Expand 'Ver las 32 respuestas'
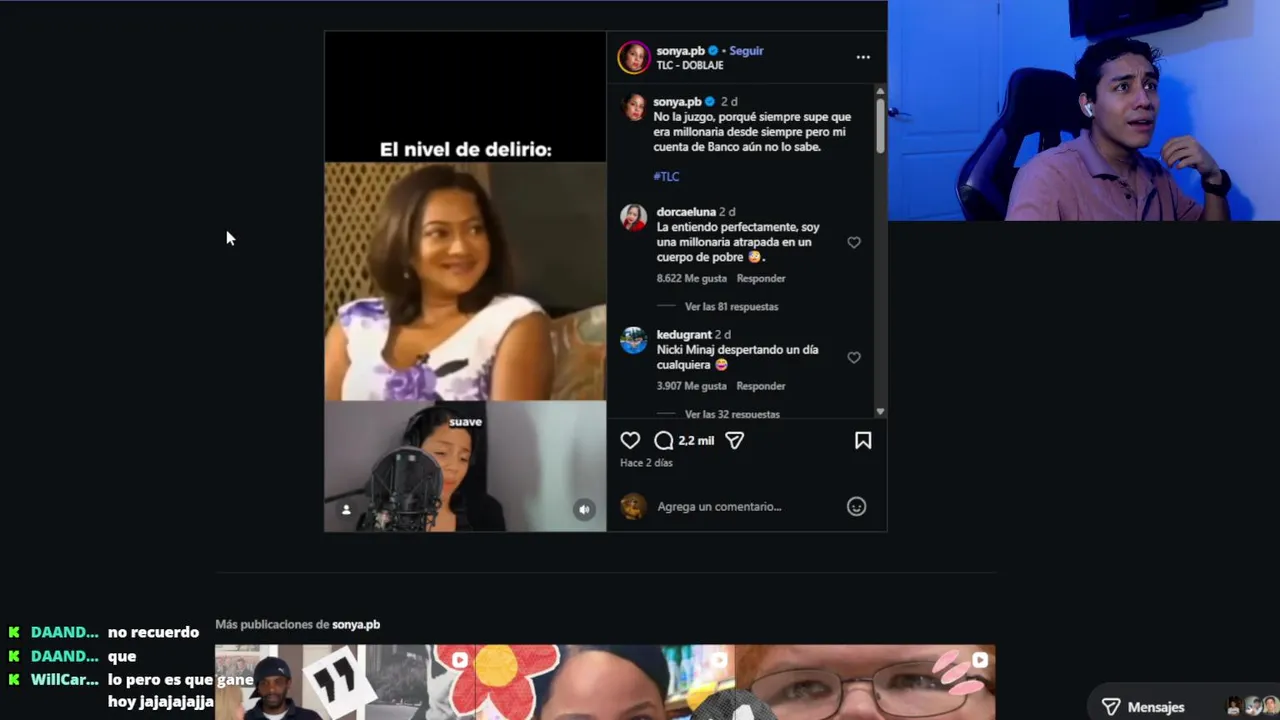This screenshot has width=1280, height=720. (731, 413)
